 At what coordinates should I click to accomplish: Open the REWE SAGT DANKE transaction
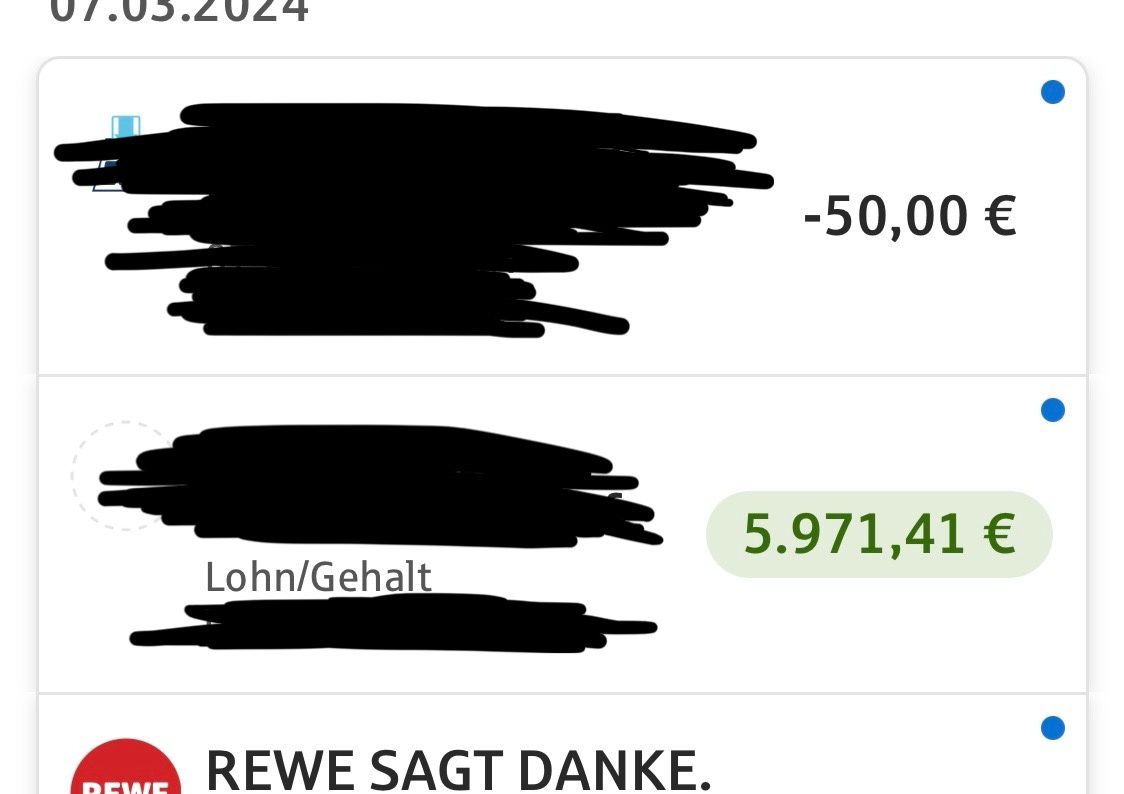pos(458,768)
